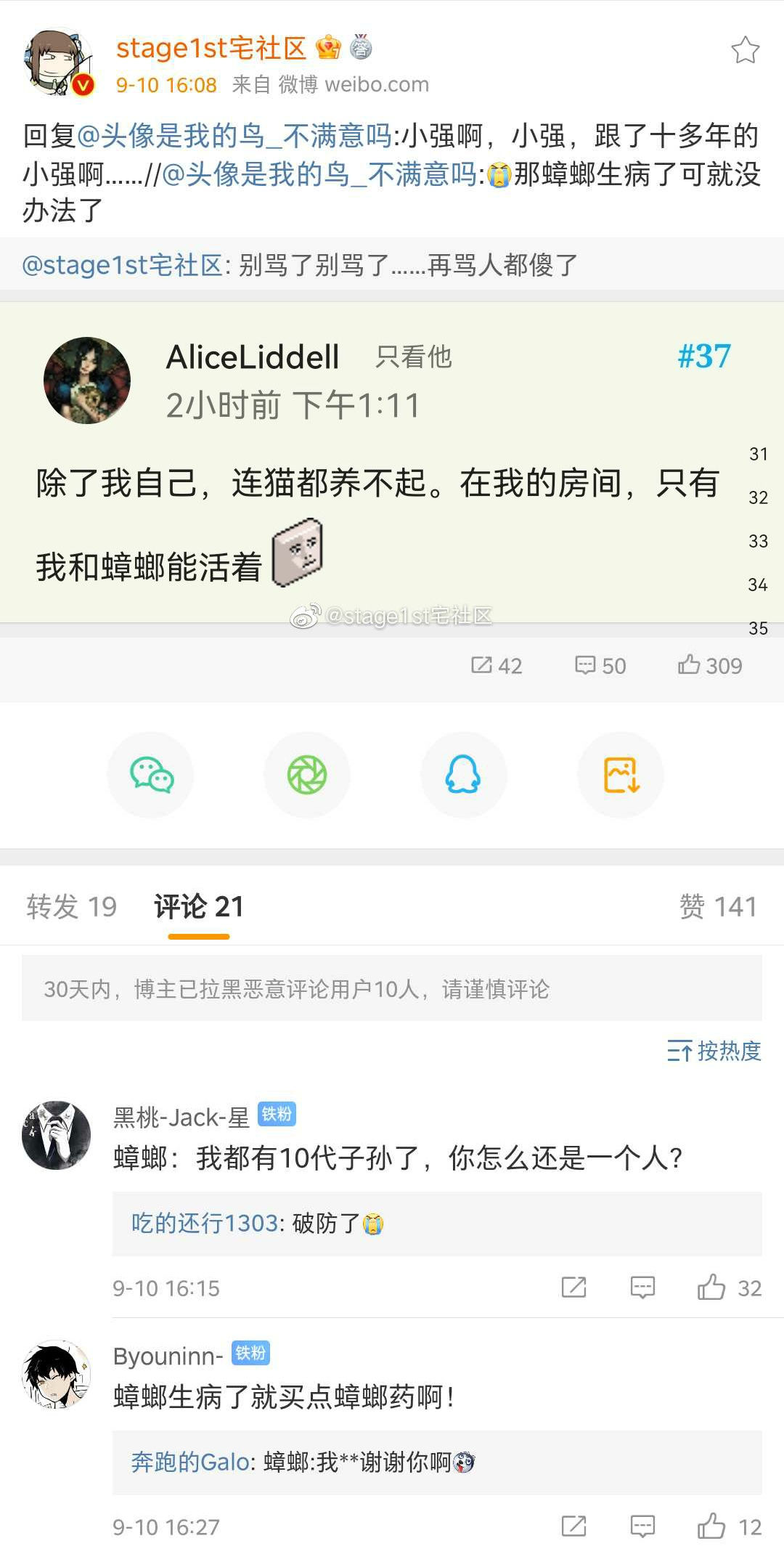Screen dimensions: 784x1554
Task: Open 吃的还行1303's reply thread
Action: tap(436, 1224)
